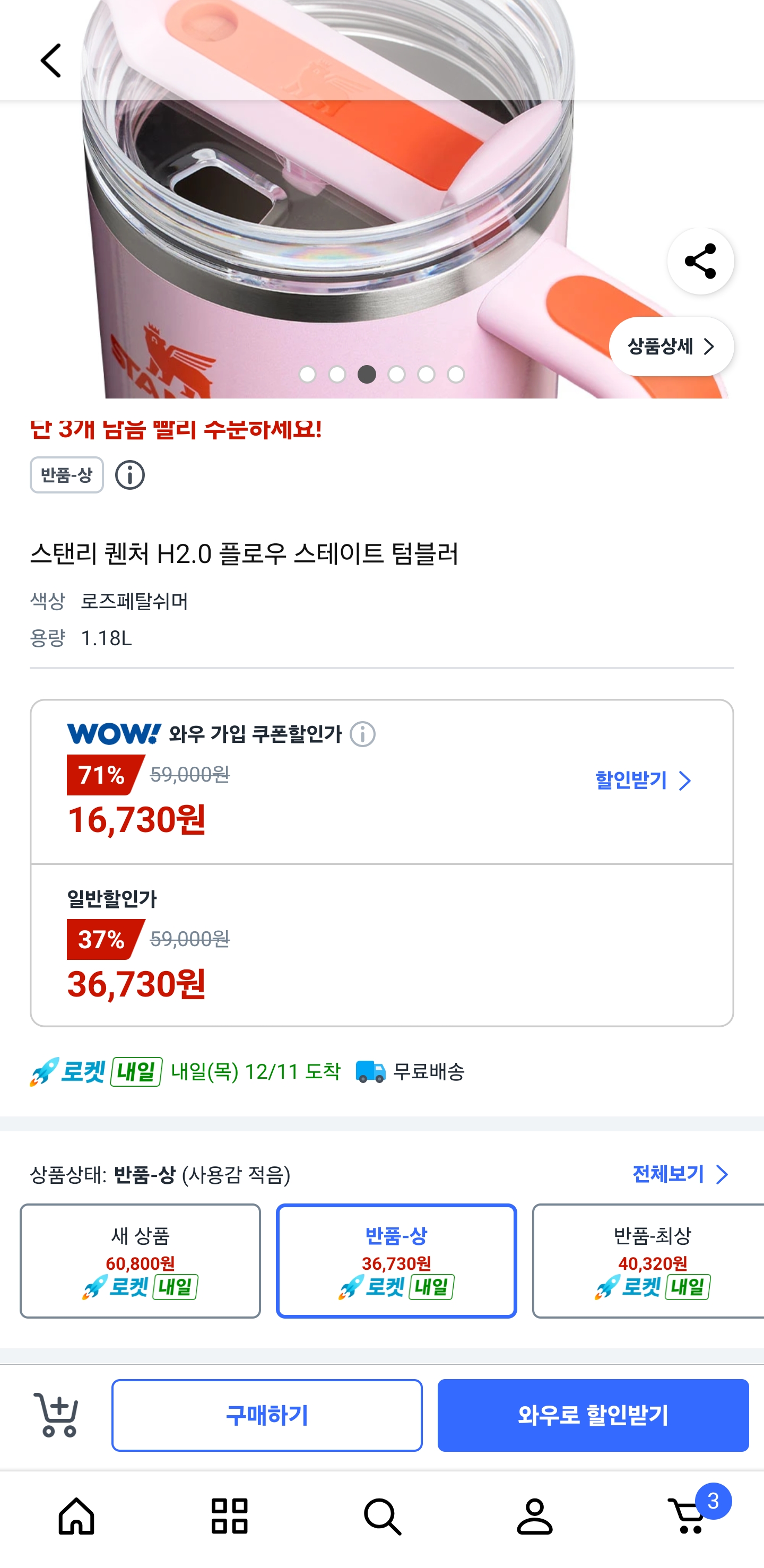Share this Stanley tumbler product
The width and height of the screenshot is (764, 1568).
[x=700, y=261]
